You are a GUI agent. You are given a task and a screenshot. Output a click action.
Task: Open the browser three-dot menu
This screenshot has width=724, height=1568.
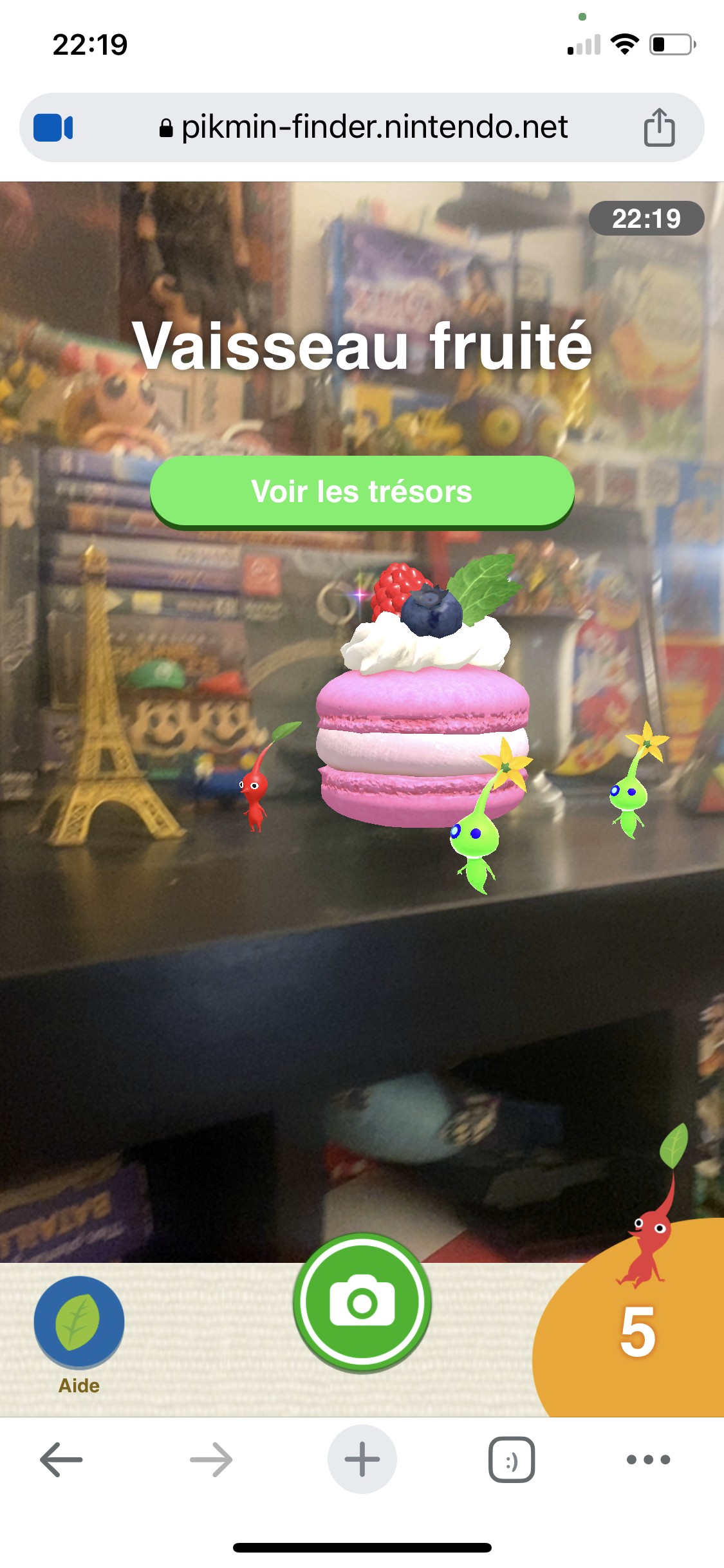(x=648, y=1459)
